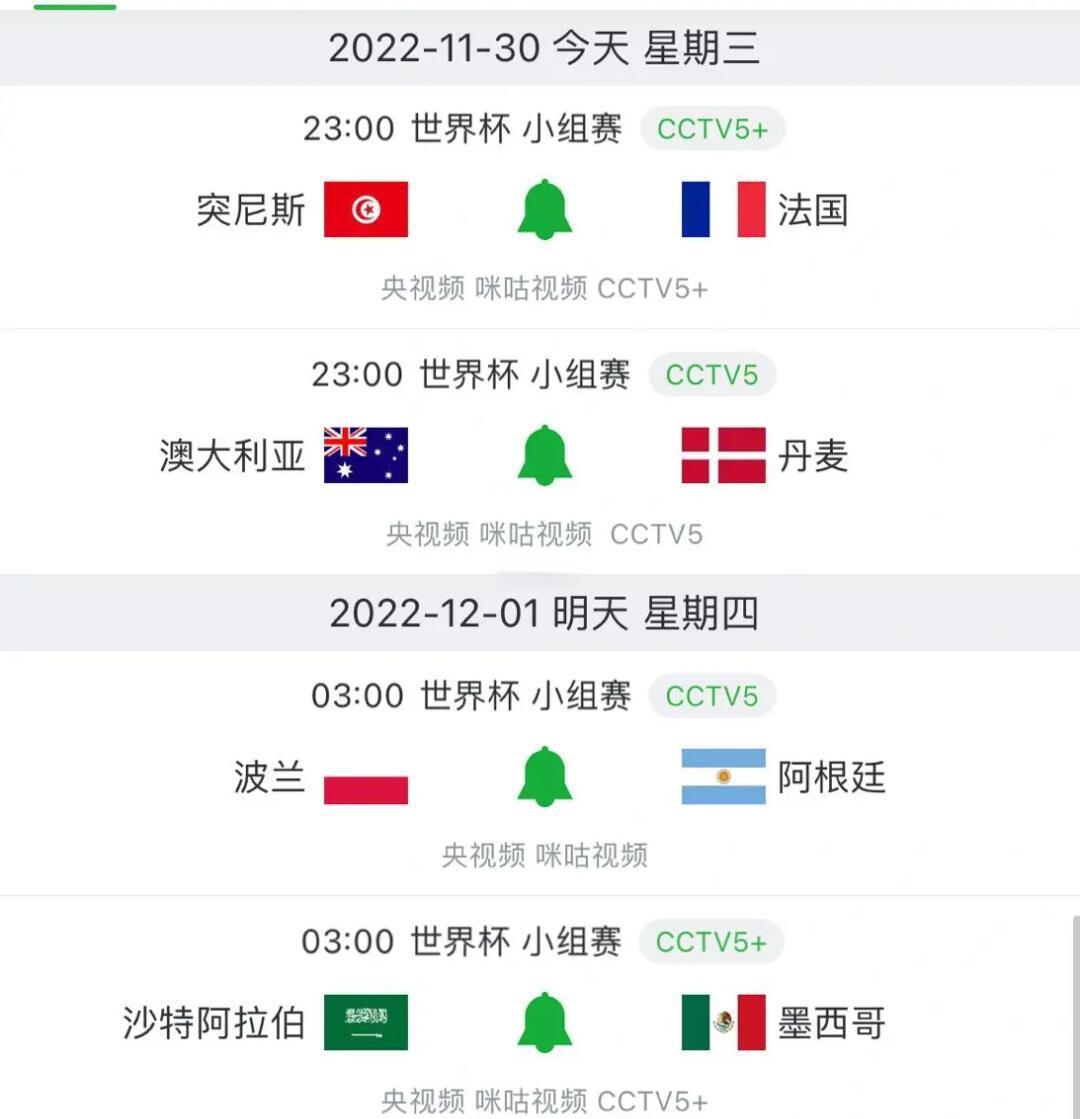Select the Australia flag icon
Image resolution: width=1080 pixels, height=1119 pixels.
pyautogui.click(x=365, y=457)
